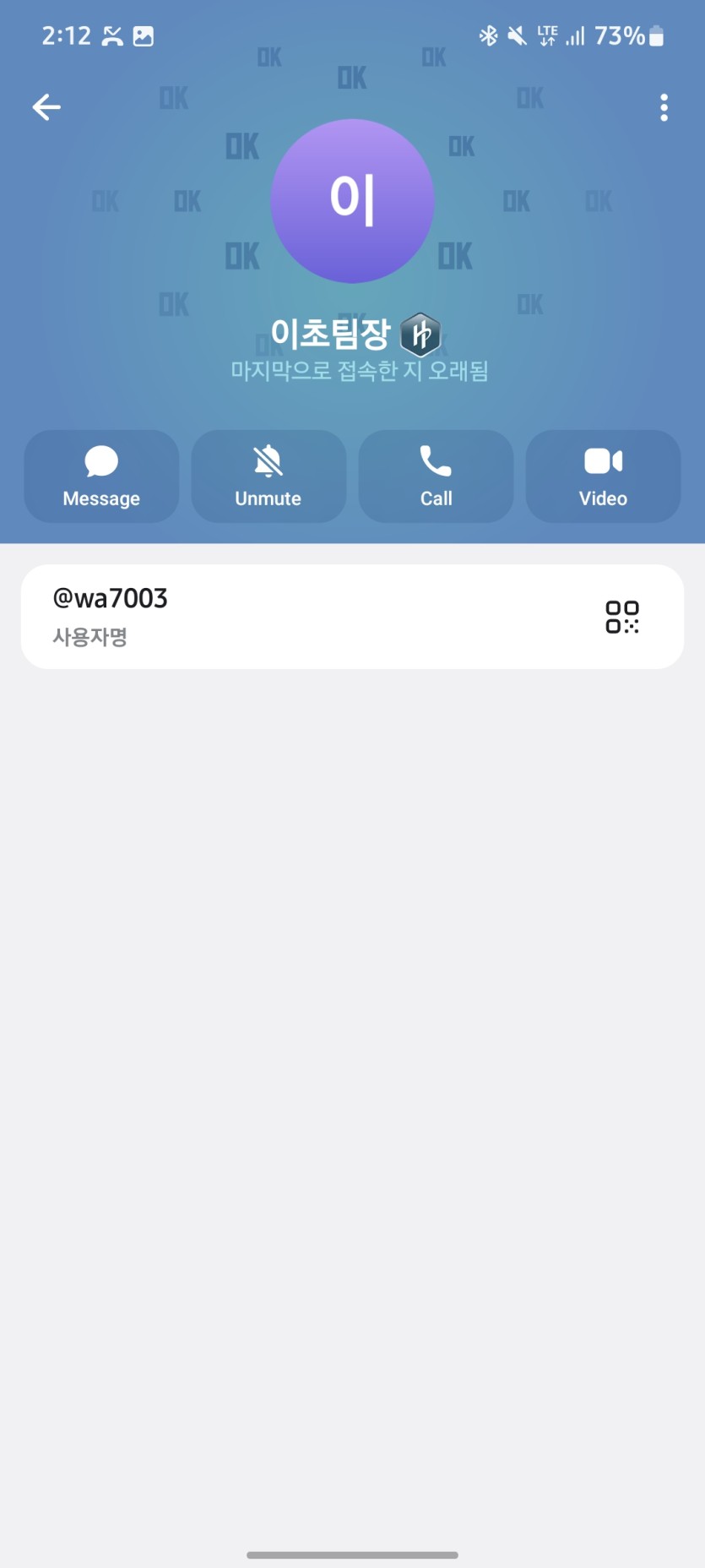
Task: Start a voice call
Action: click(x=436, y=476)
